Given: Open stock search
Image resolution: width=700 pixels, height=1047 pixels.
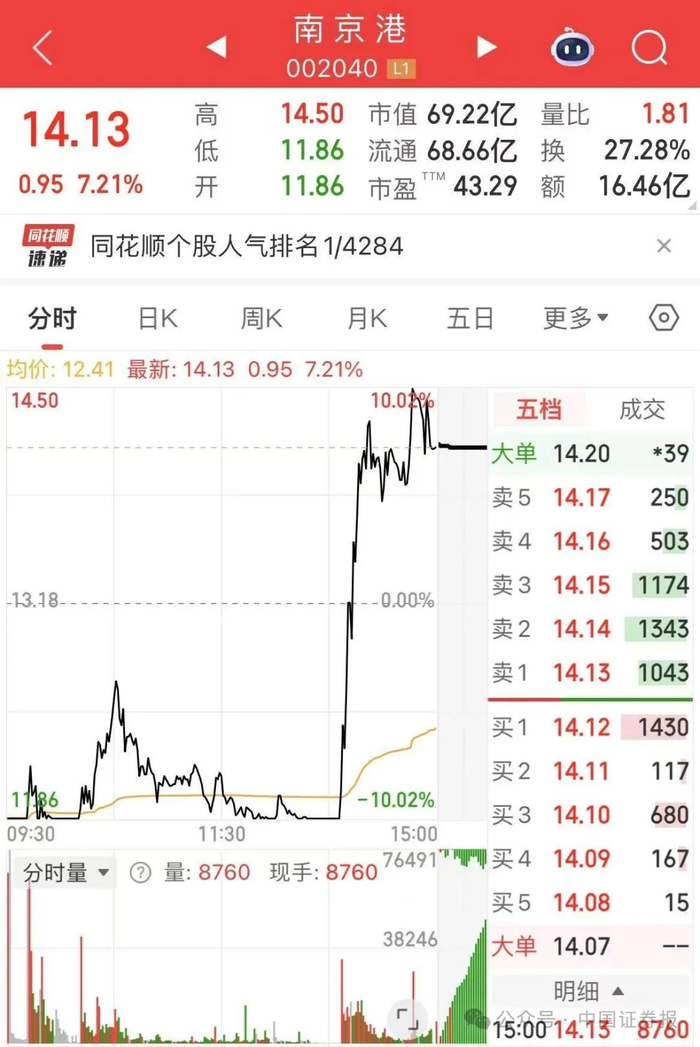Looking at the screenshot, I should point(649,46).
